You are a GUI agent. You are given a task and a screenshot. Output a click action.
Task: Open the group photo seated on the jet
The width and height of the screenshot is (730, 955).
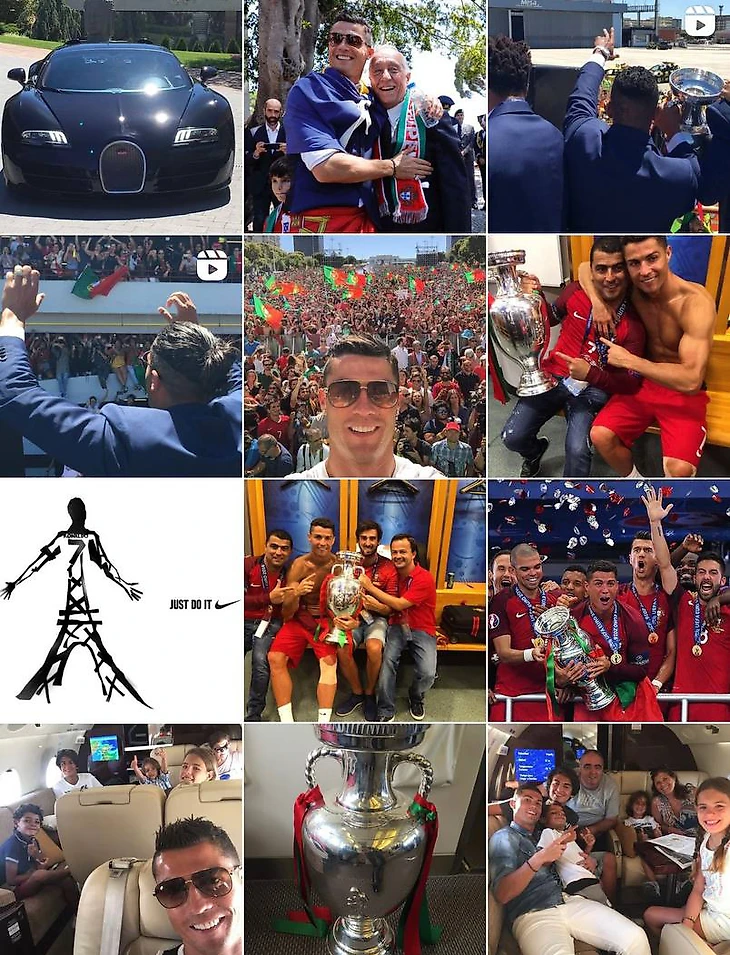coord(608,840)
